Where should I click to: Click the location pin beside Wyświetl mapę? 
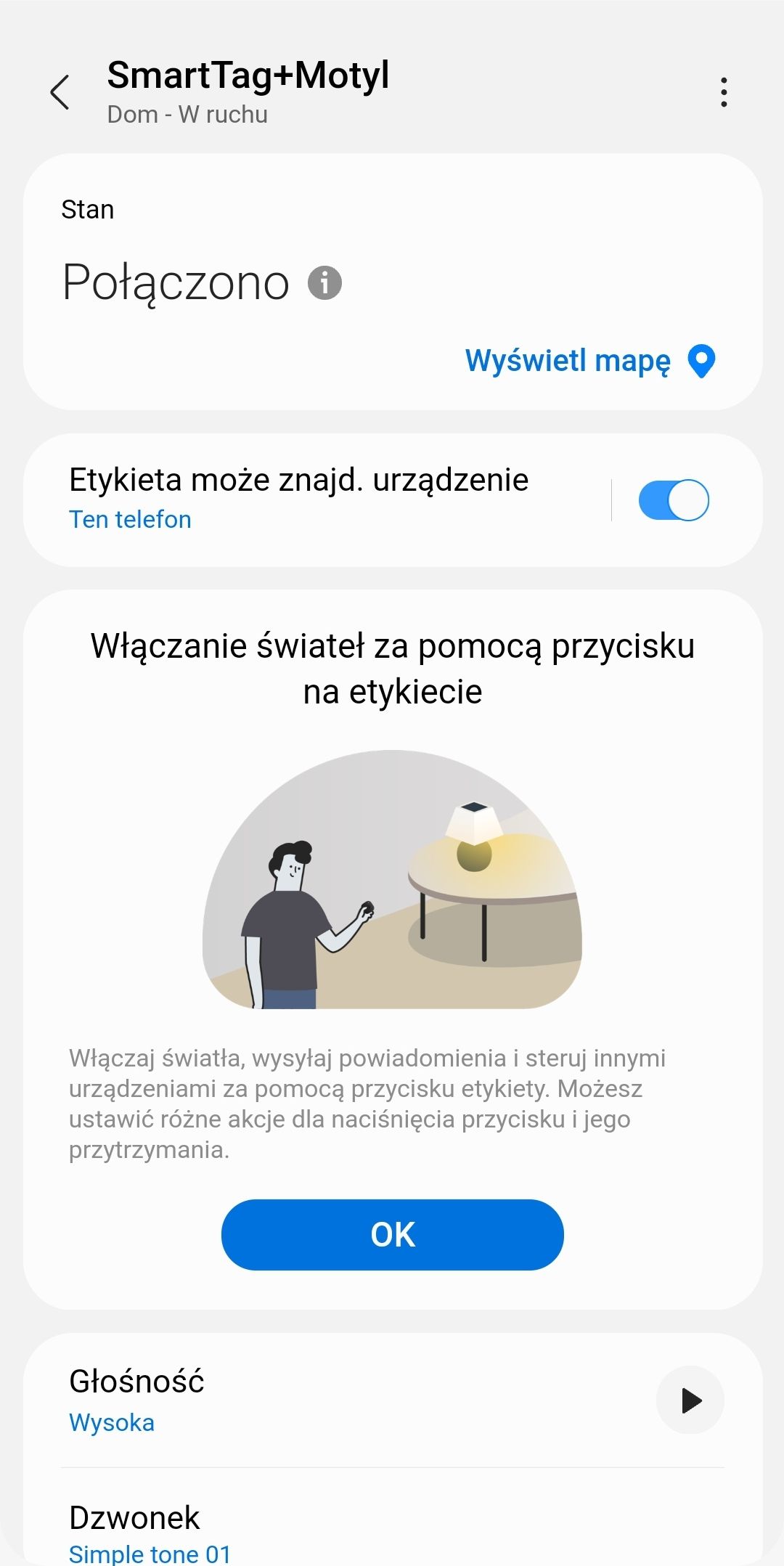pos(700,361)
